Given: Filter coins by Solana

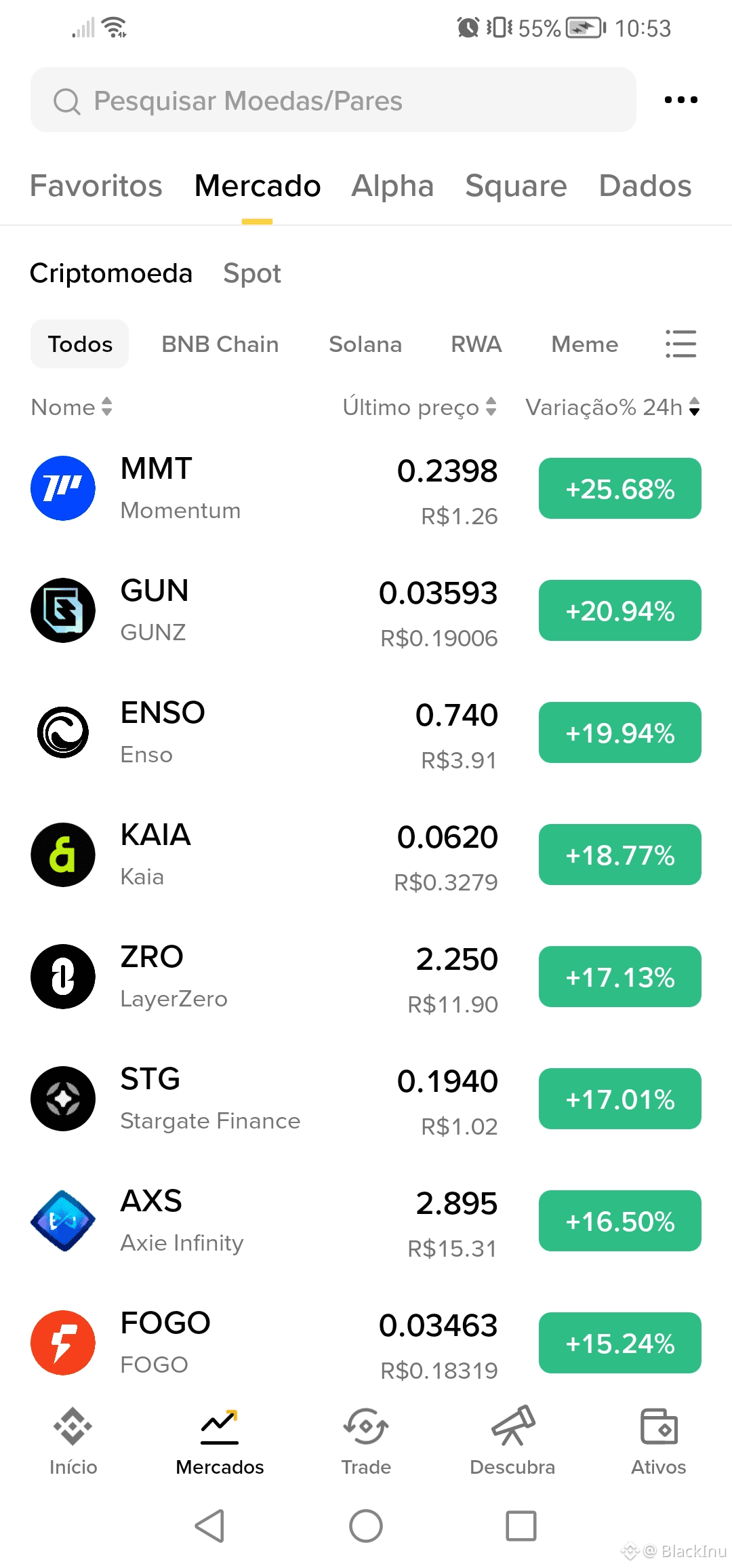Looking at the screenshot, I should tap(365, 345).
